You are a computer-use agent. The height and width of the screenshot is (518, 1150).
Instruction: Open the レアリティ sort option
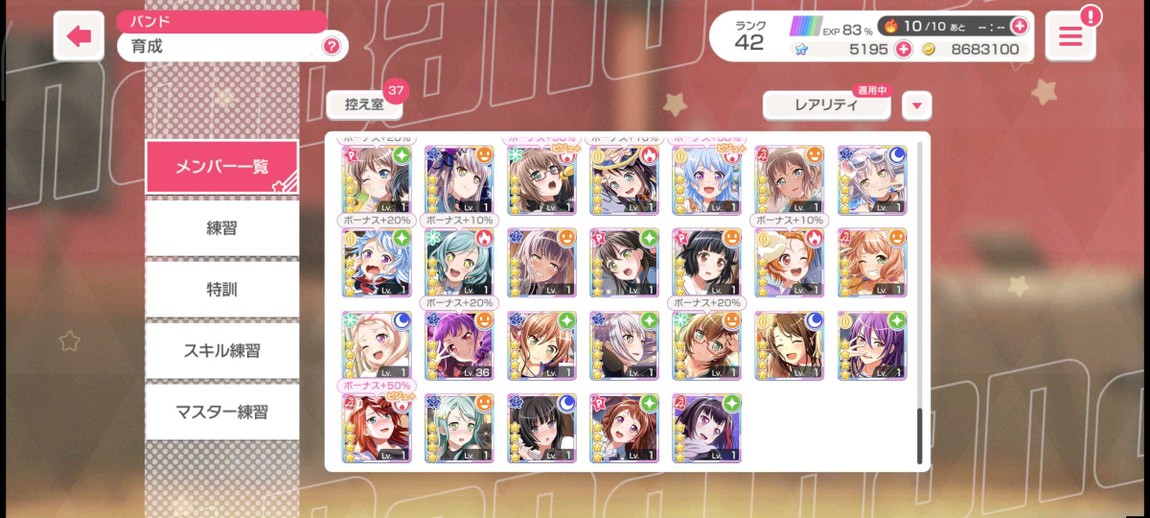point(826,105)
